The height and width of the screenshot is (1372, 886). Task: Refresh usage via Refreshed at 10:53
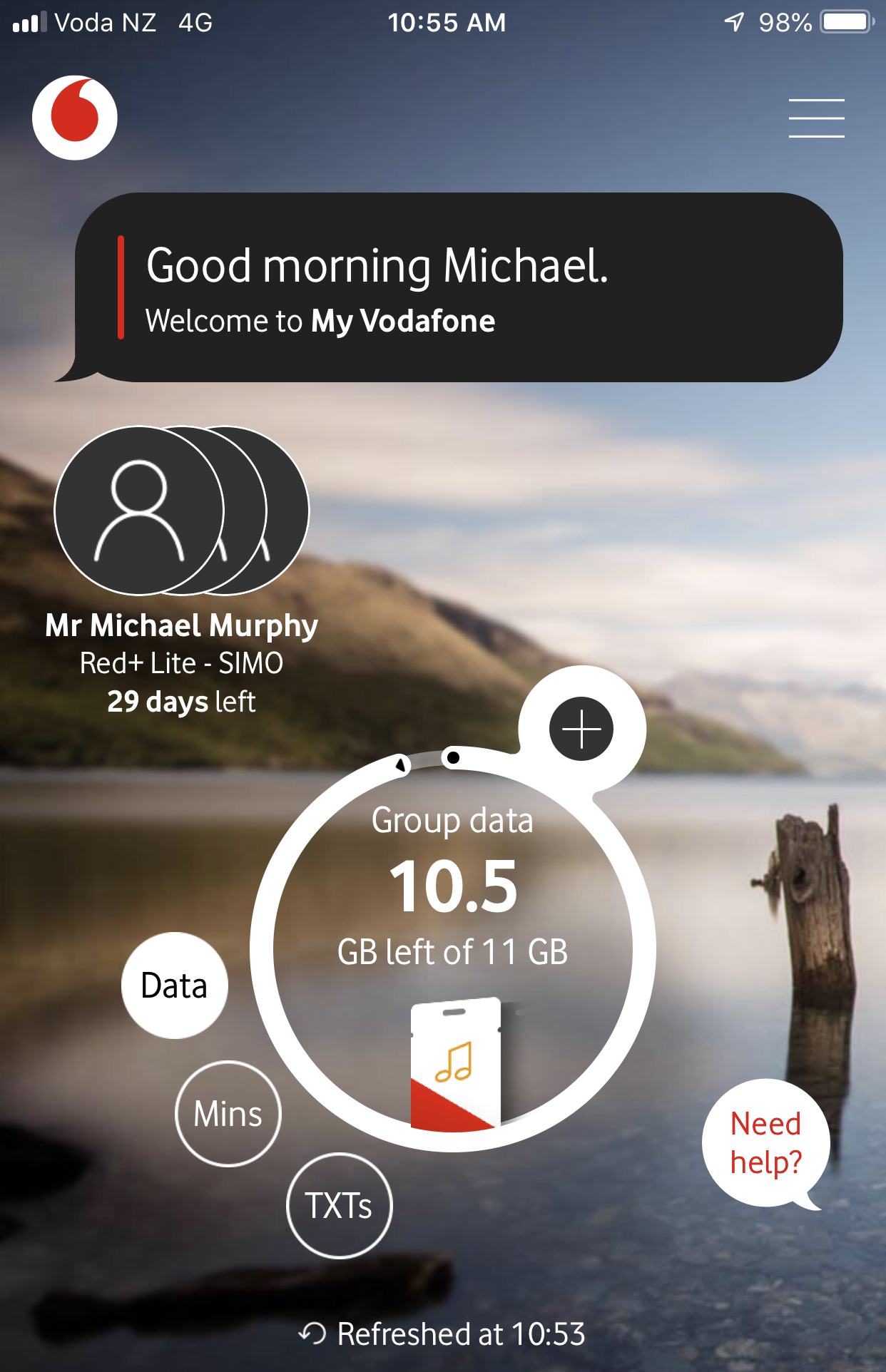442,1333
